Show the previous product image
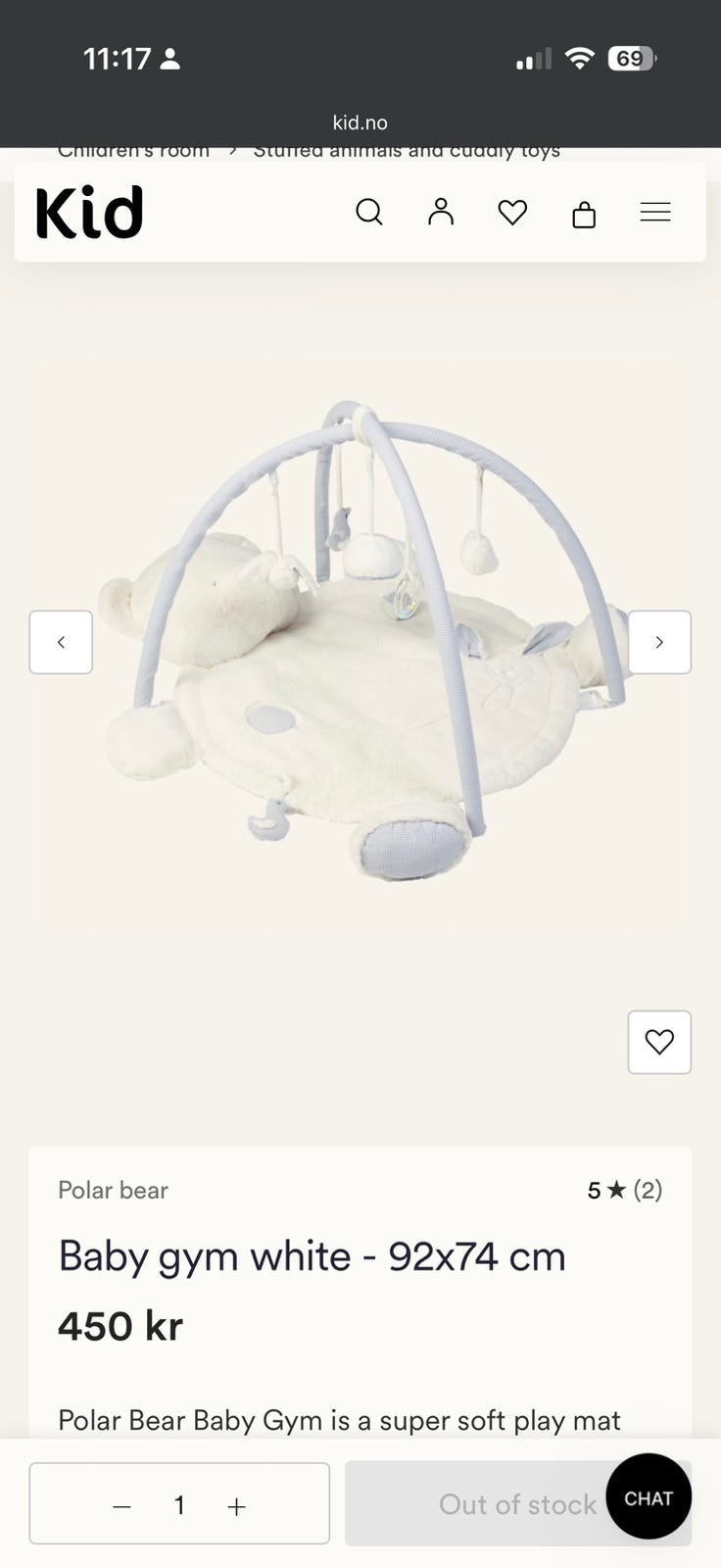 pyautogui.click(x=61, y=642)
